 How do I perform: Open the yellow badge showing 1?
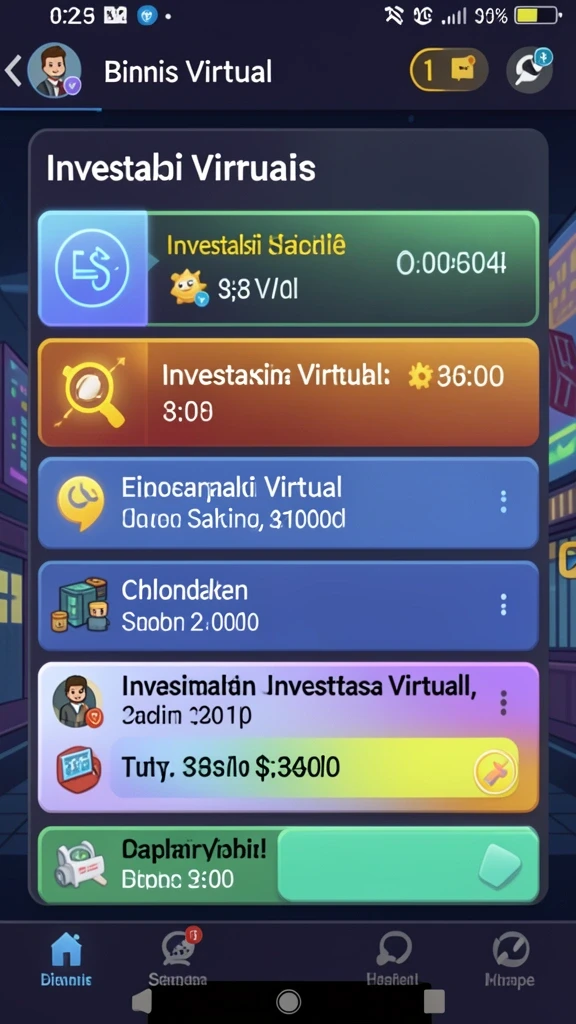coord(449,69)
